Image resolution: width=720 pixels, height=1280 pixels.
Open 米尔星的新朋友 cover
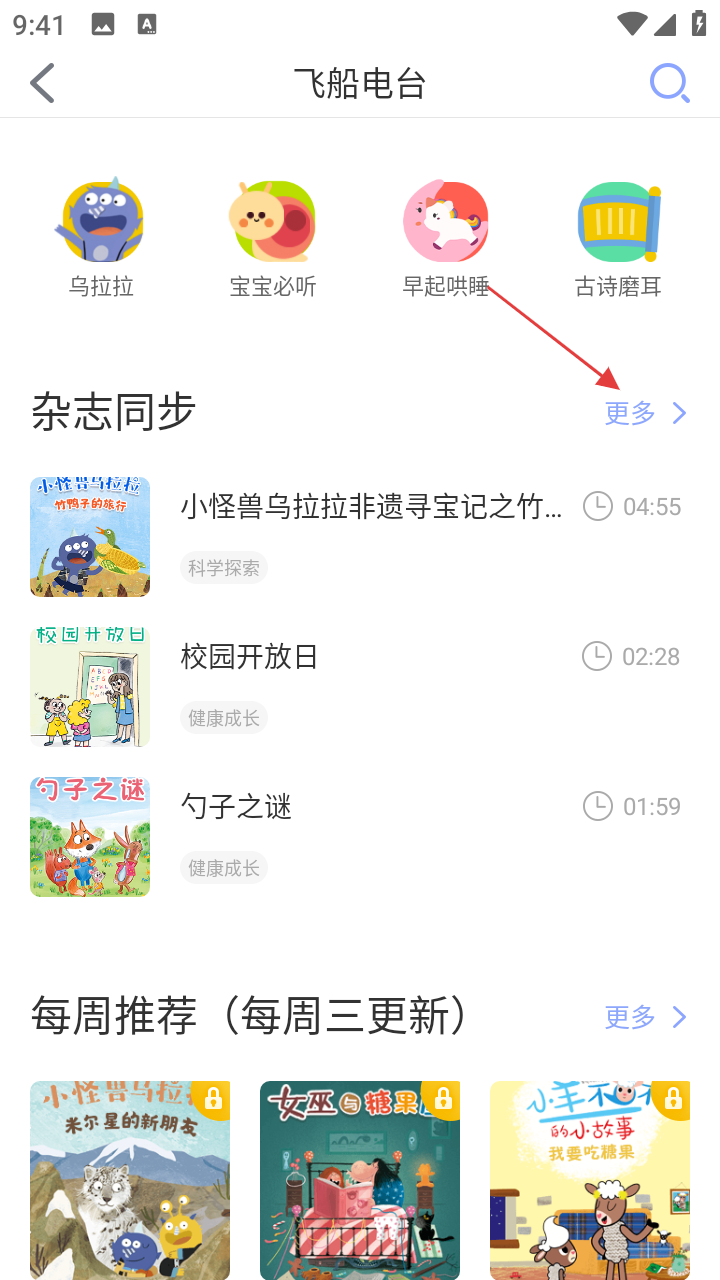pos(130,1180)
